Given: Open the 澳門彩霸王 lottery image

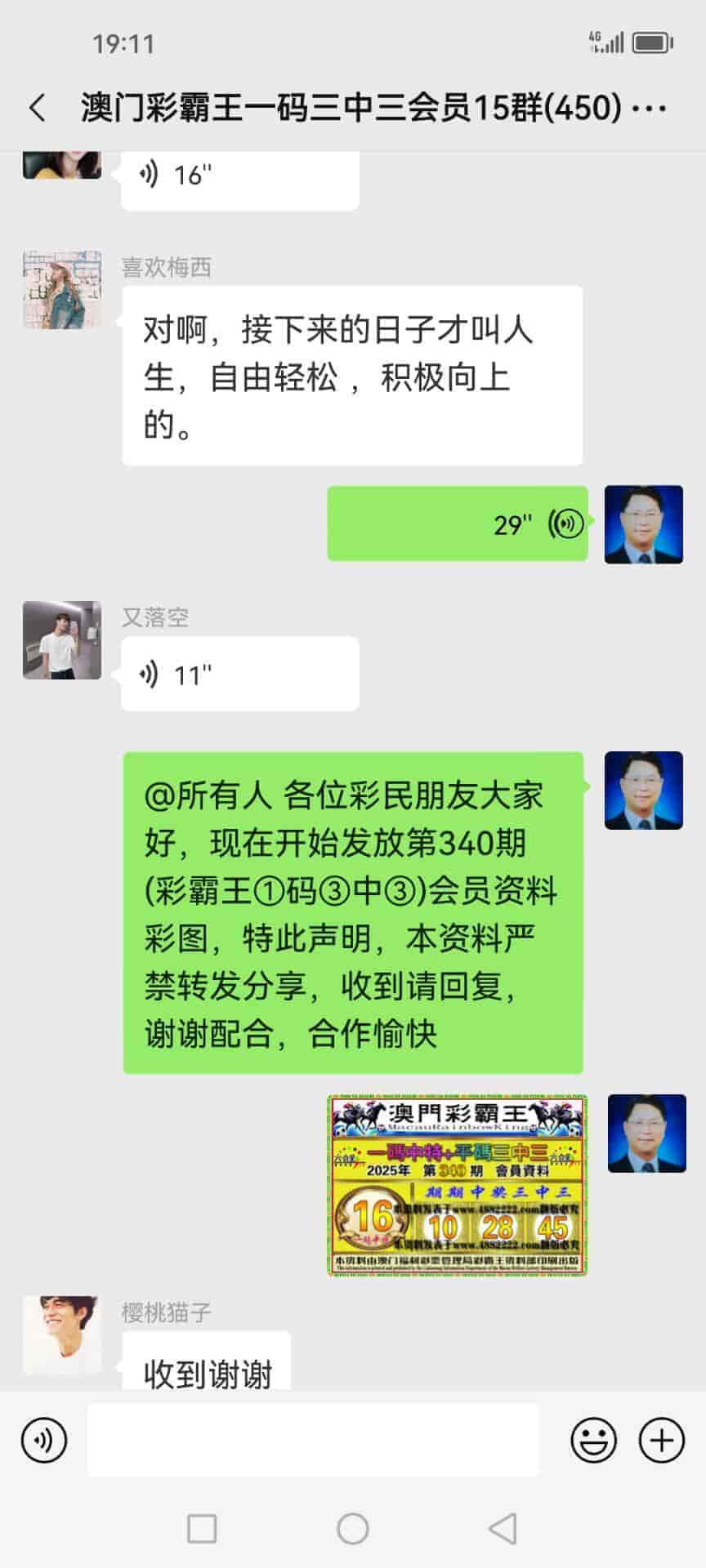Looking at the screenshot, I should tap(458, 1185).
